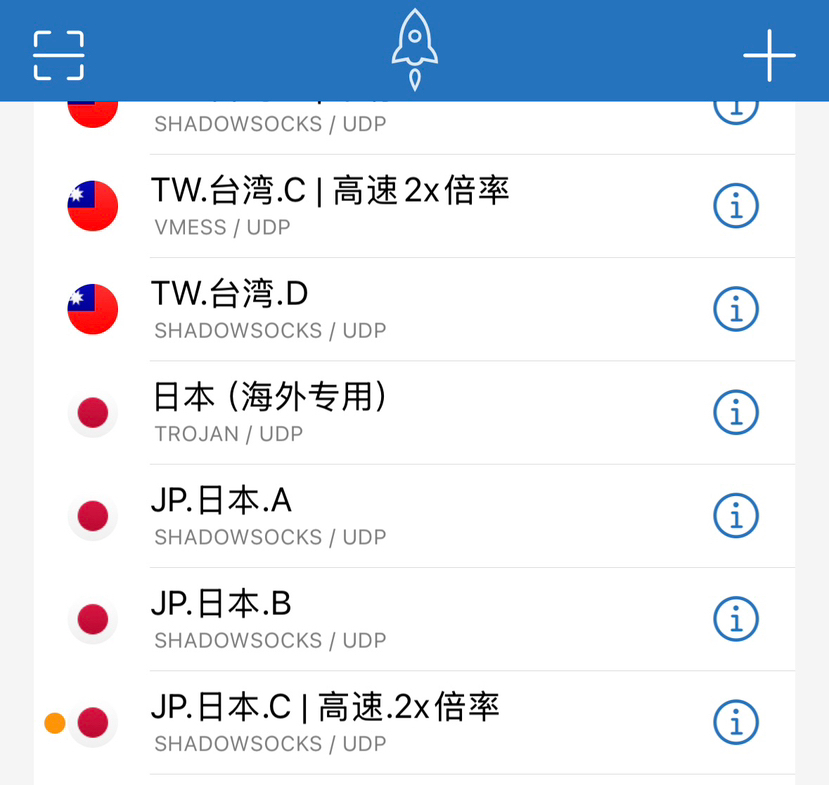The height and width of the screenshot is (785, 829).
Task: Open info for JP.日本.C server
Action: (736, 722)
